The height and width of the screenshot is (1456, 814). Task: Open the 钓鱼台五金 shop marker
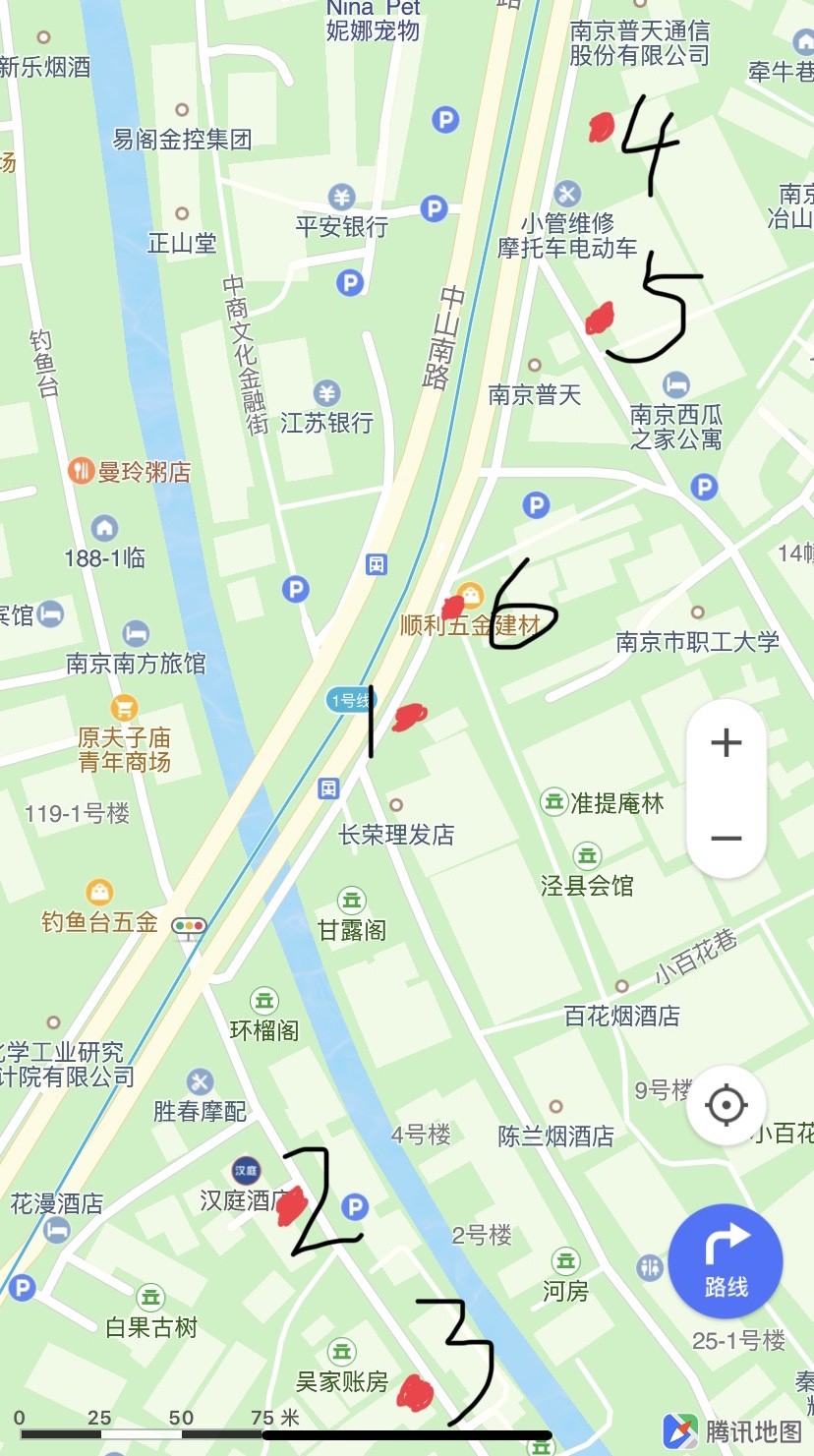tap(99, 893)
